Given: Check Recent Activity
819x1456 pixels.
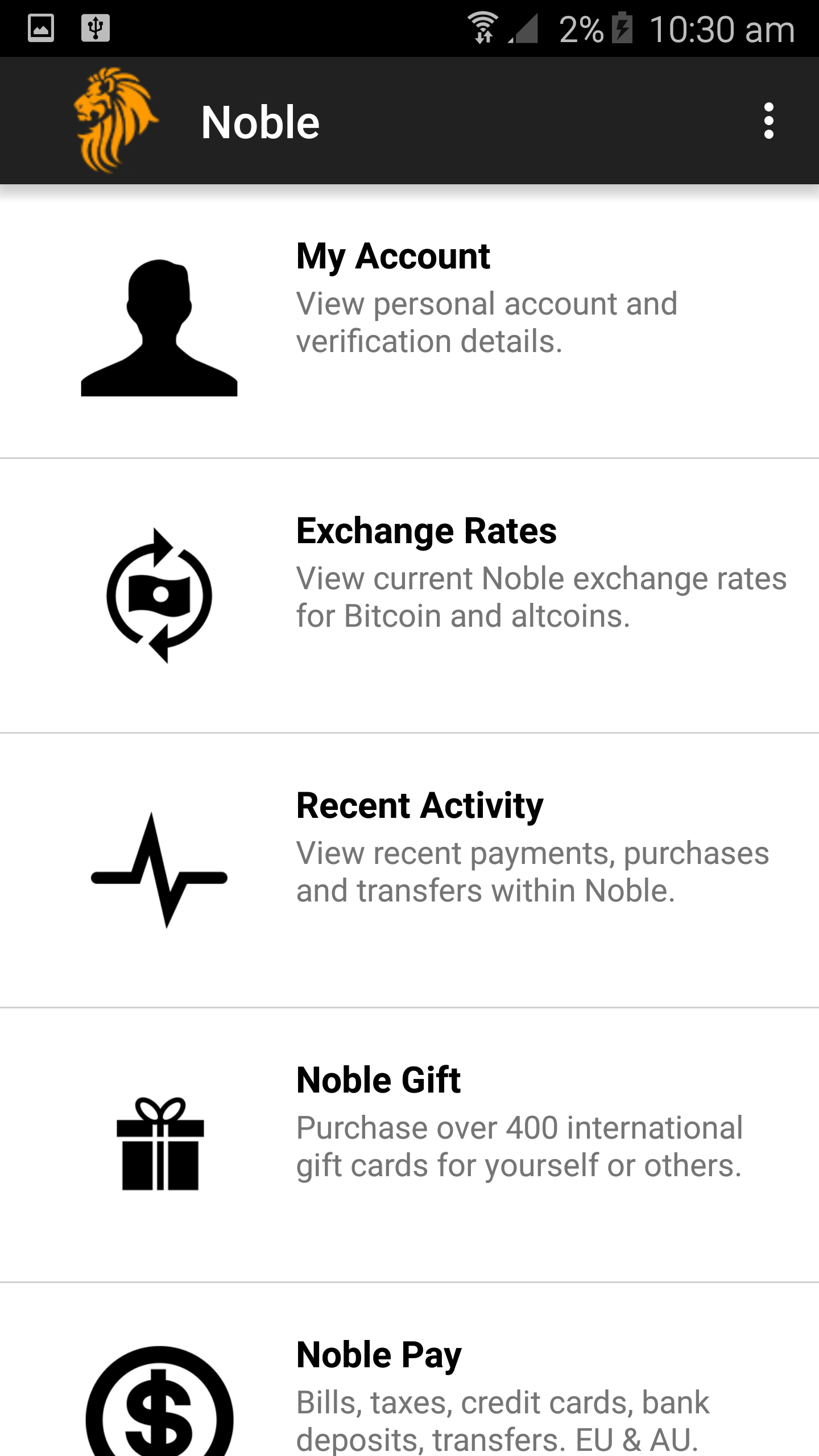Looking at the screenshot, I should [x=409, y=870].
